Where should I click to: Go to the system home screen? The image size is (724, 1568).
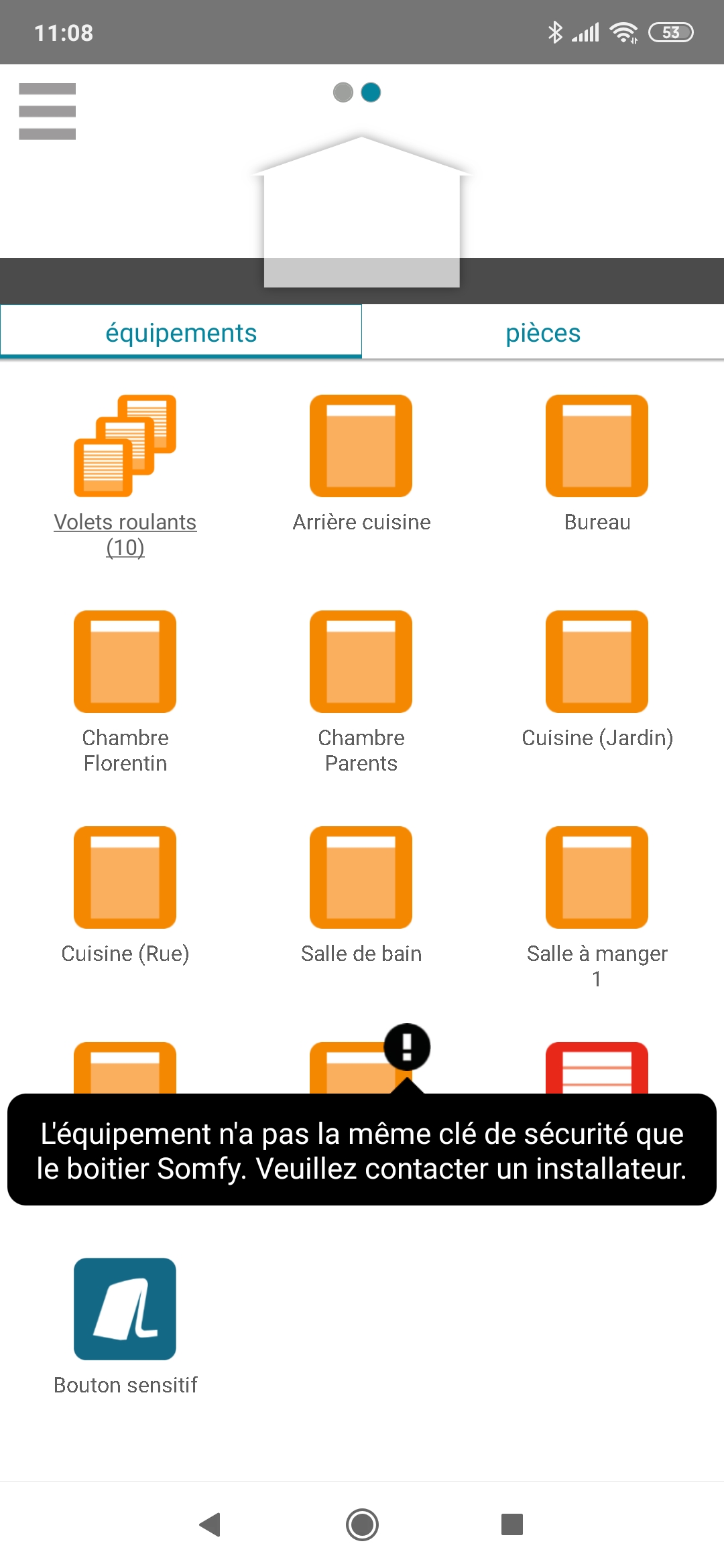pyautogui.click(x=362, y=1524)
